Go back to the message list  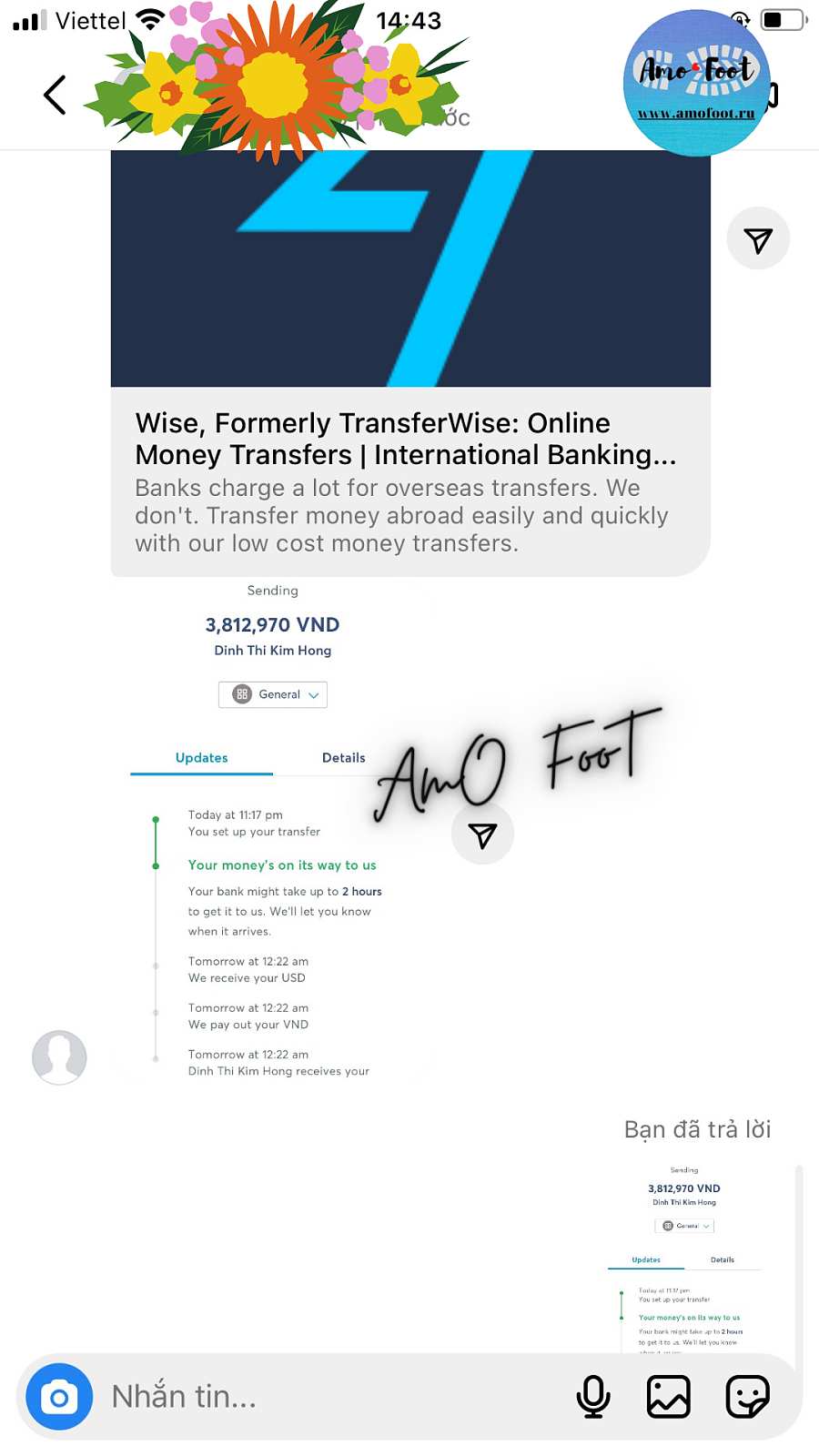point(55,95)
